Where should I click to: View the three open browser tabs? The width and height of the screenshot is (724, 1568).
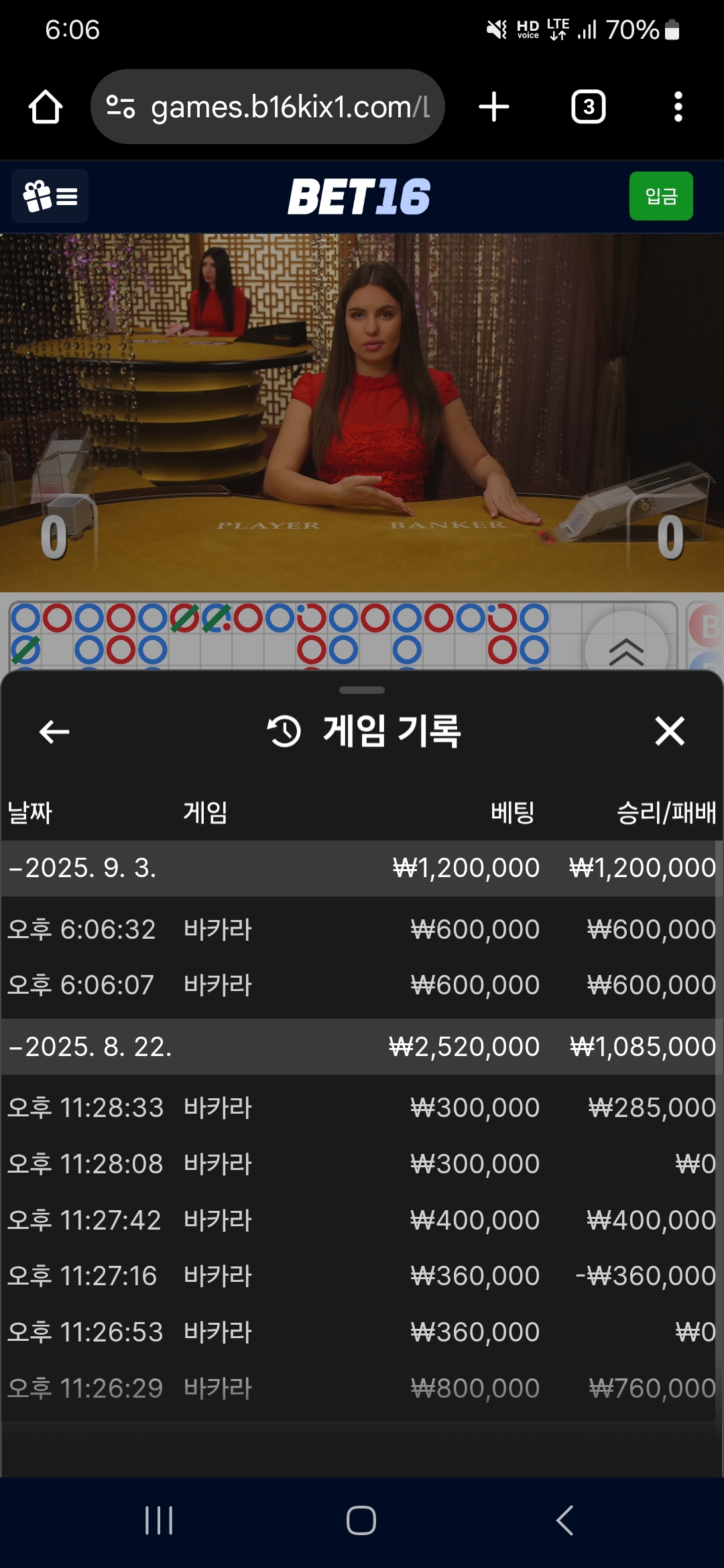click(x=588, y=107)
